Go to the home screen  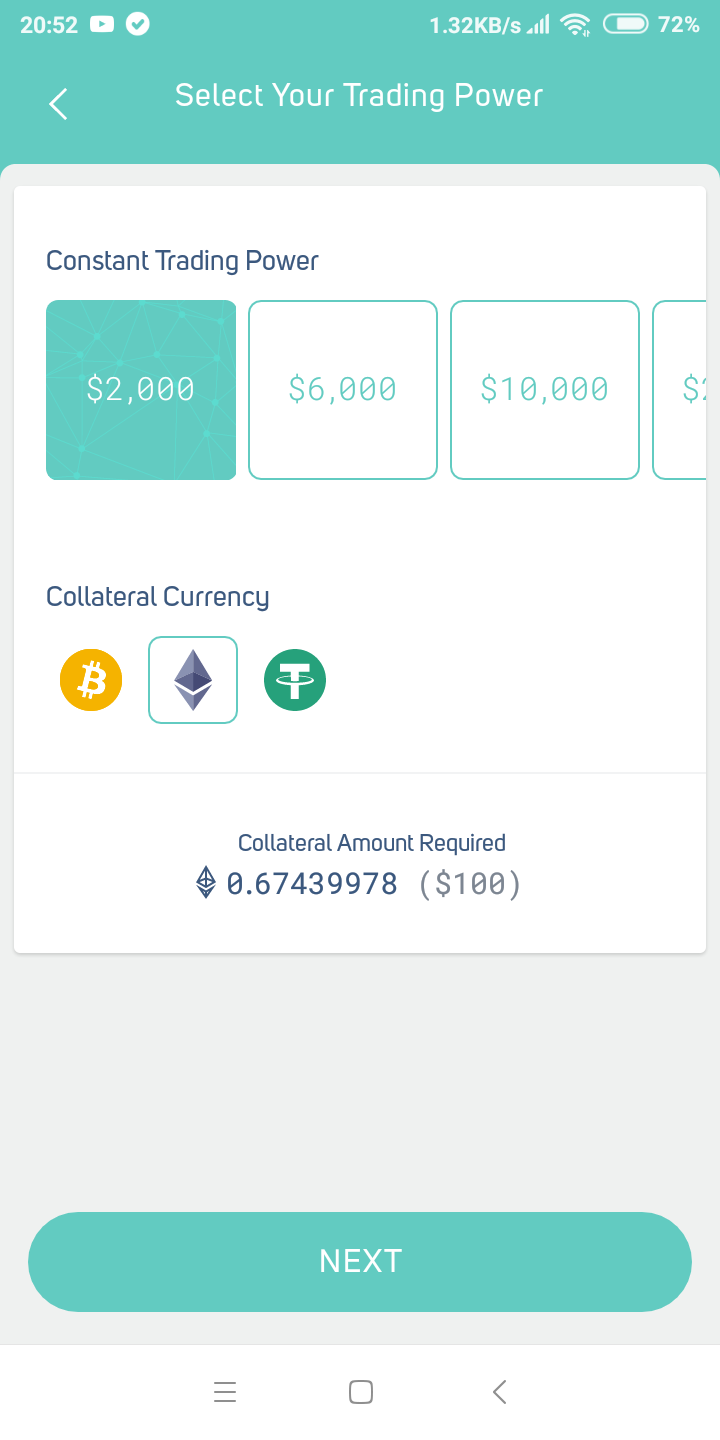[x=361, y=1392]
